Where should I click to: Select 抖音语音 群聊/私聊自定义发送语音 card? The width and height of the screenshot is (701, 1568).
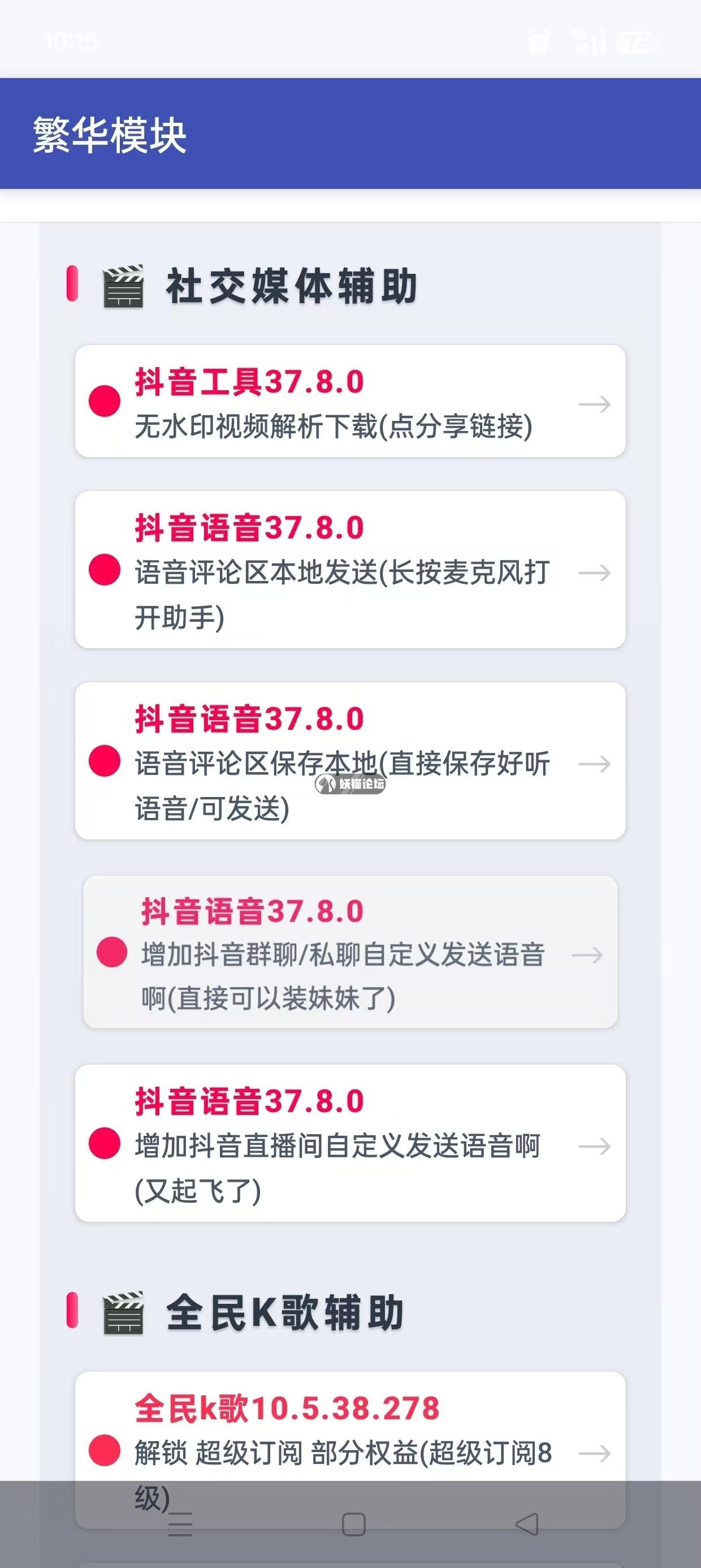point(350,952)
